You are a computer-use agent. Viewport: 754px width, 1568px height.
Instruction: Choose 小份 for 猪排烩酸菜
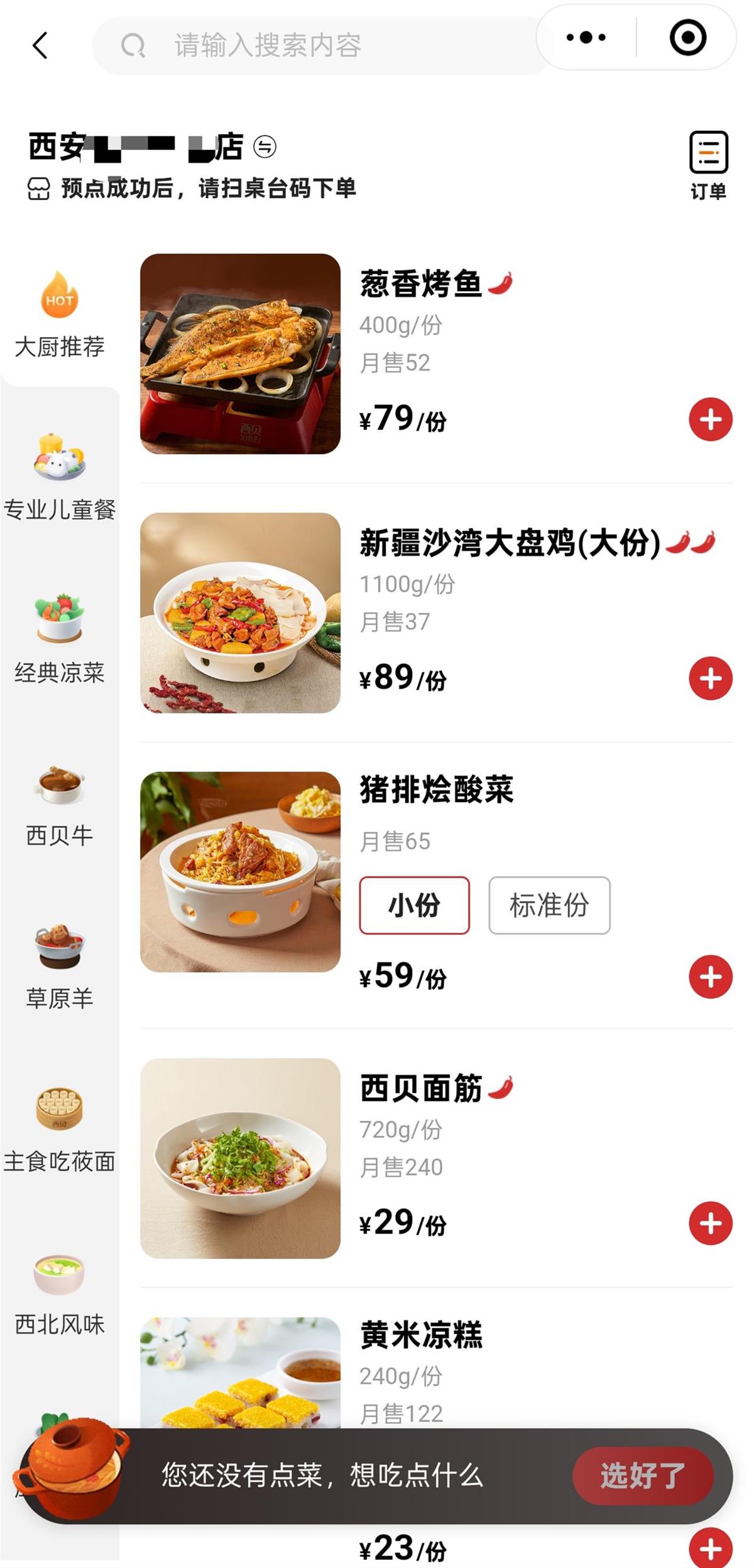[414, 905]
